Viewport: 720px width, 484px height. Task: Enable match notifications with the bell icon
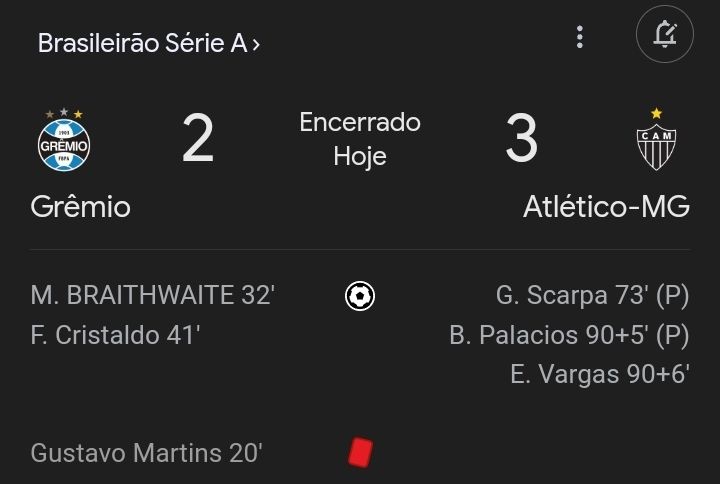(664, 35)
